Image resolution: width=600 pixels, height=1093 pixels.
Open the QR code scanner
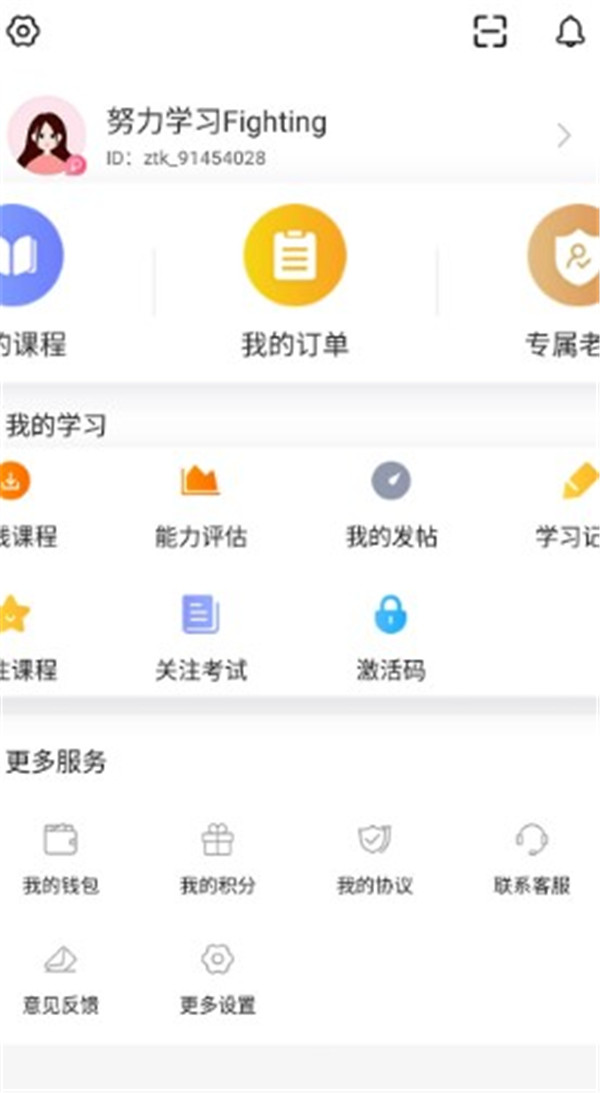[490, 31]
